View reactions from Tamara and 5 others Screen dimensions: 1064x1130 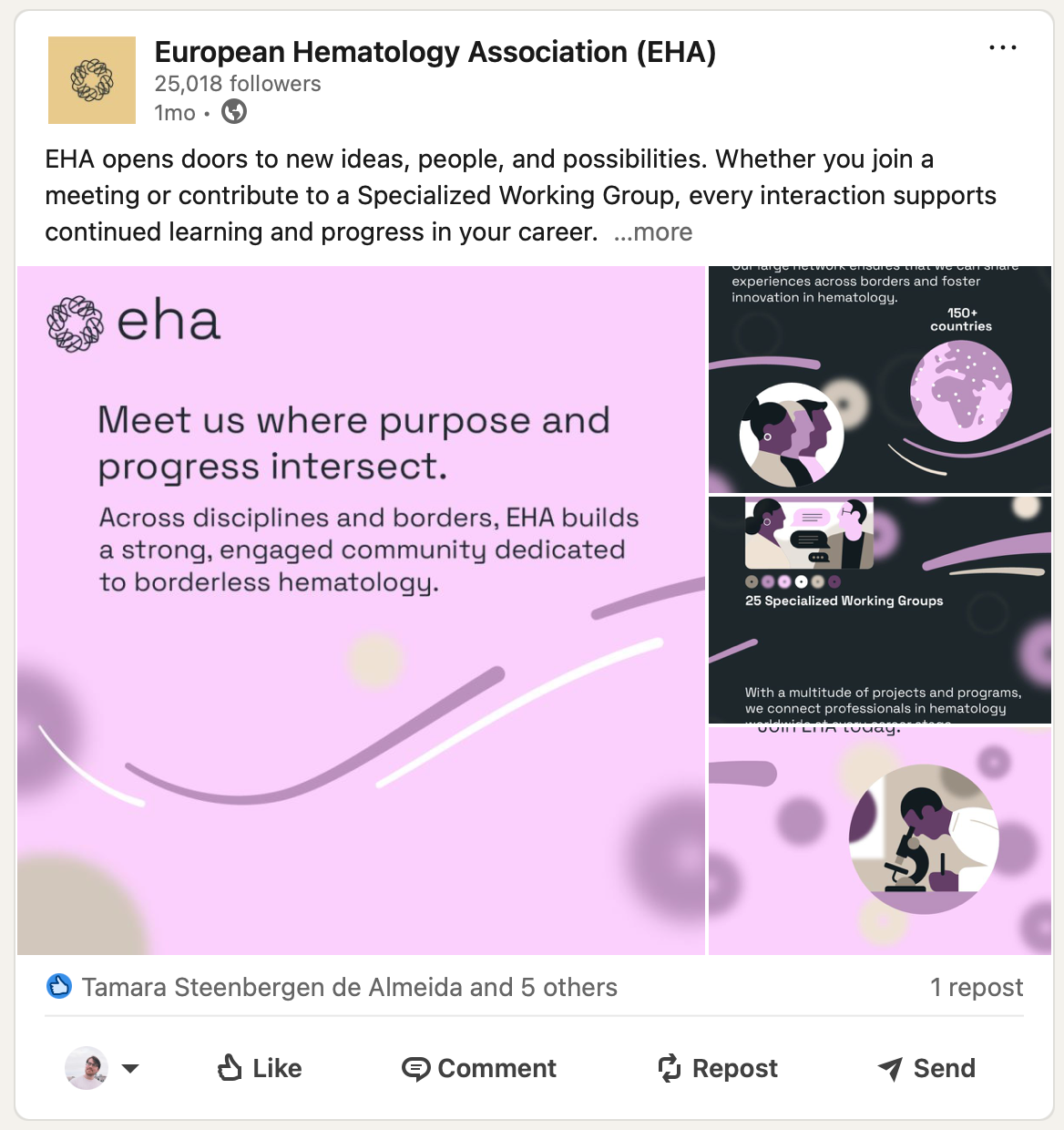click(x=349, y=987)
